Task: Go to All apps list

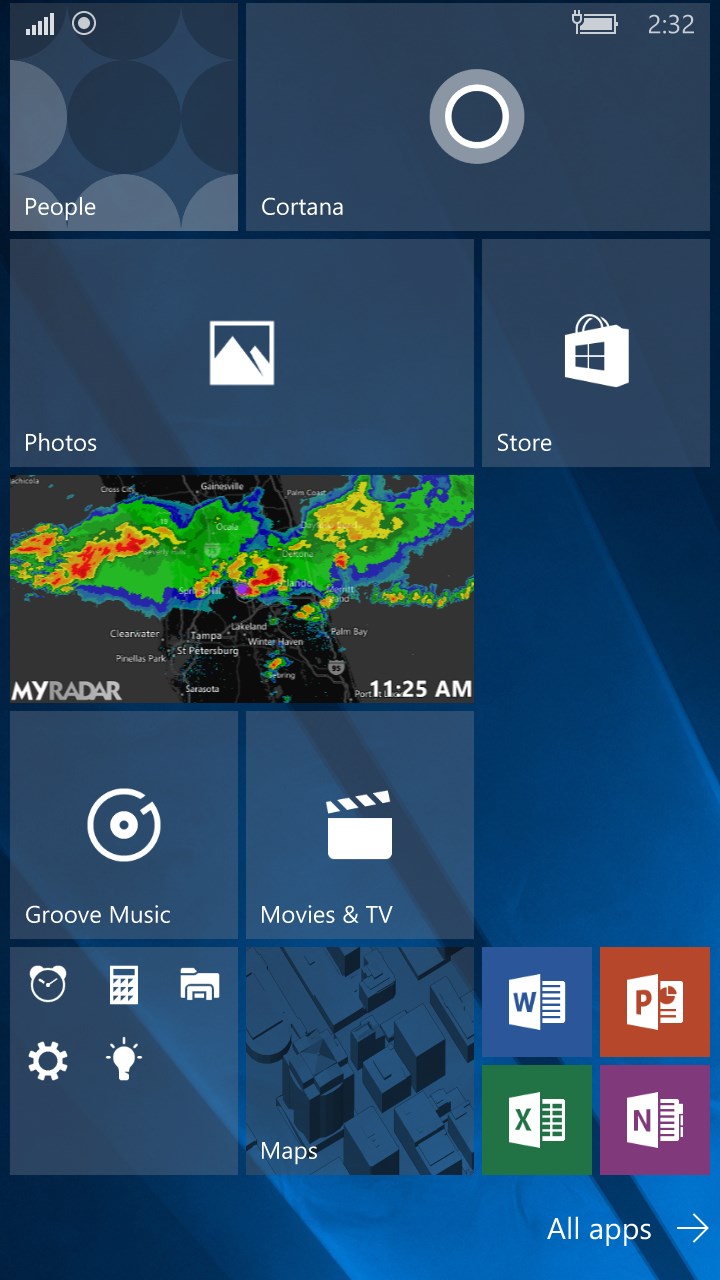Action: 627,1230
